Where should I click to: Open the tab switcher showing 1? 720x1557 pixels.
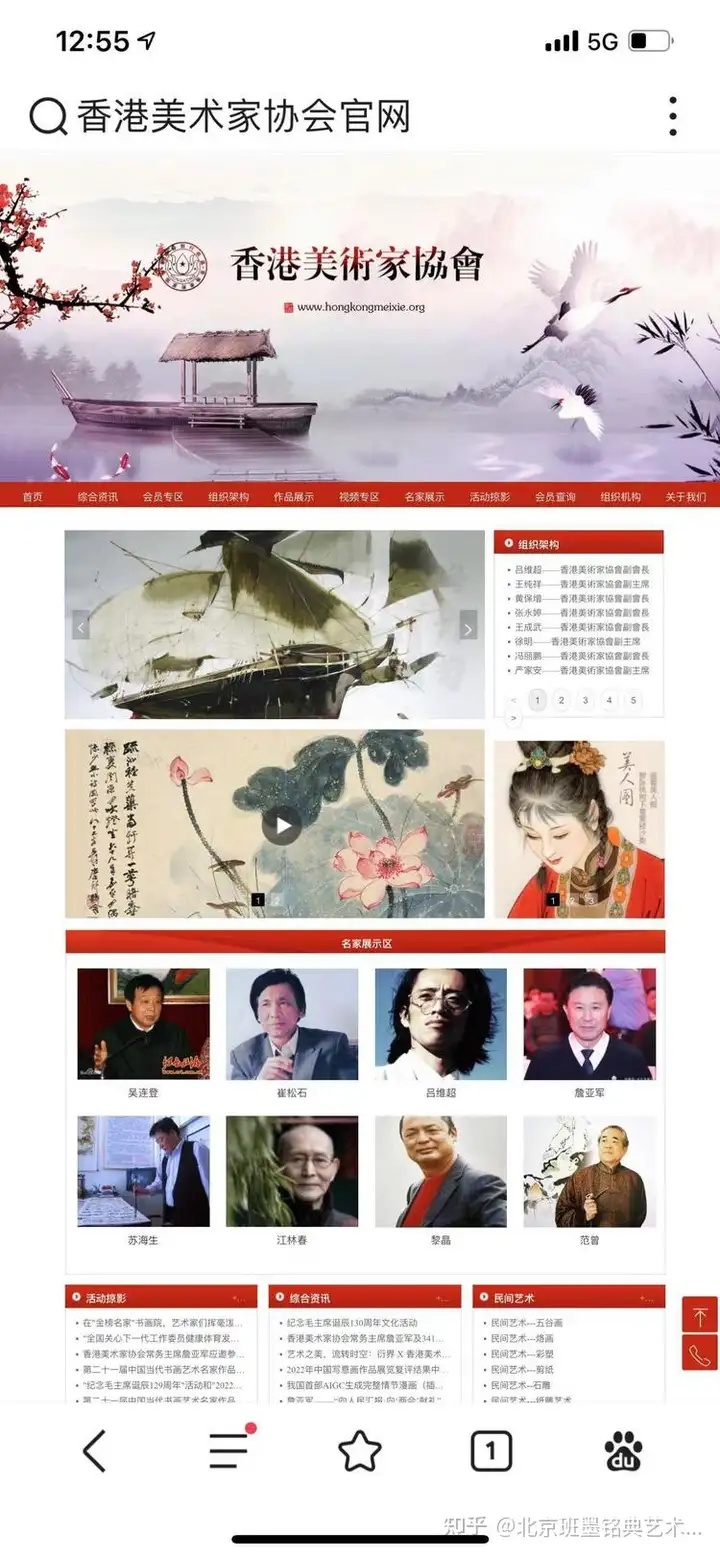point(491,1451)
